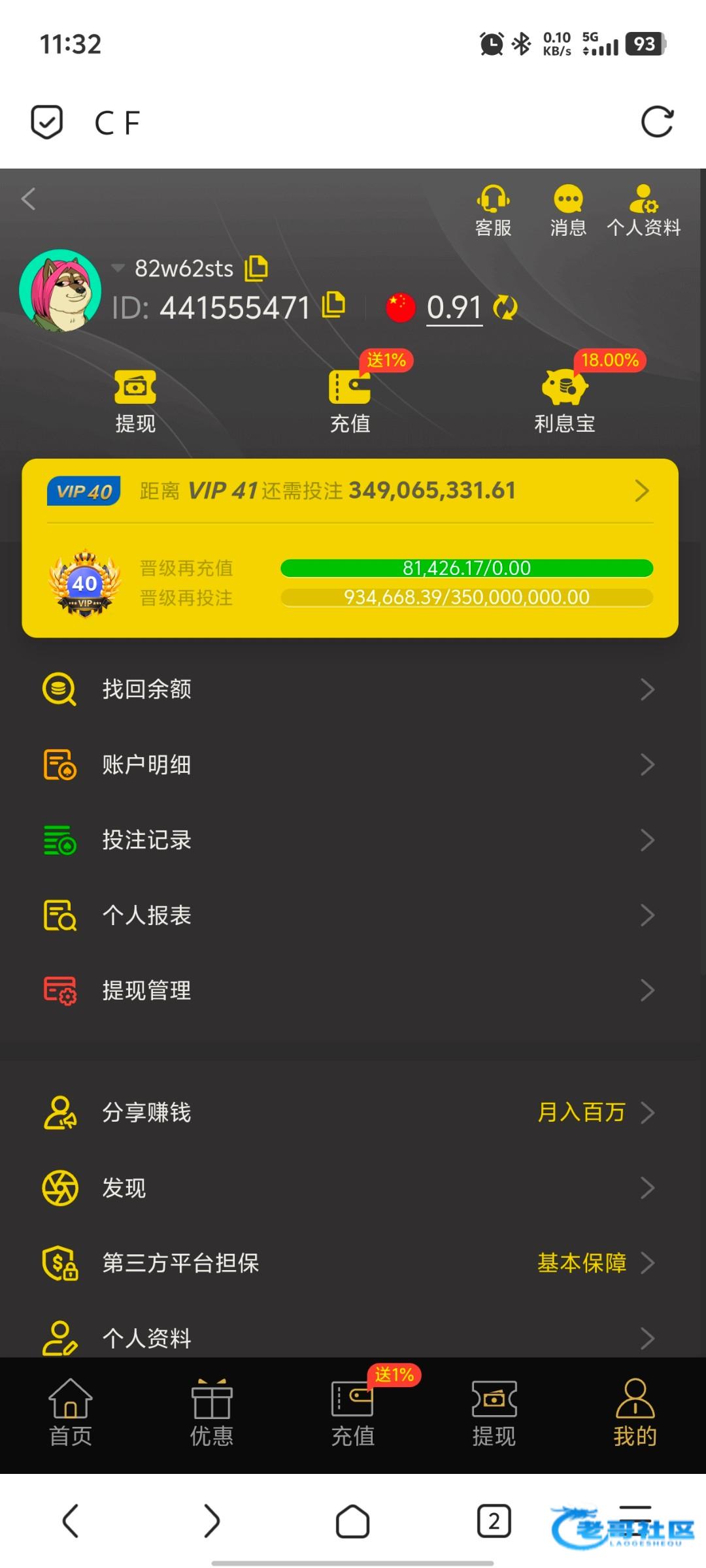Switch to the 优惠 promotions tab

[x=211, y=1413]
